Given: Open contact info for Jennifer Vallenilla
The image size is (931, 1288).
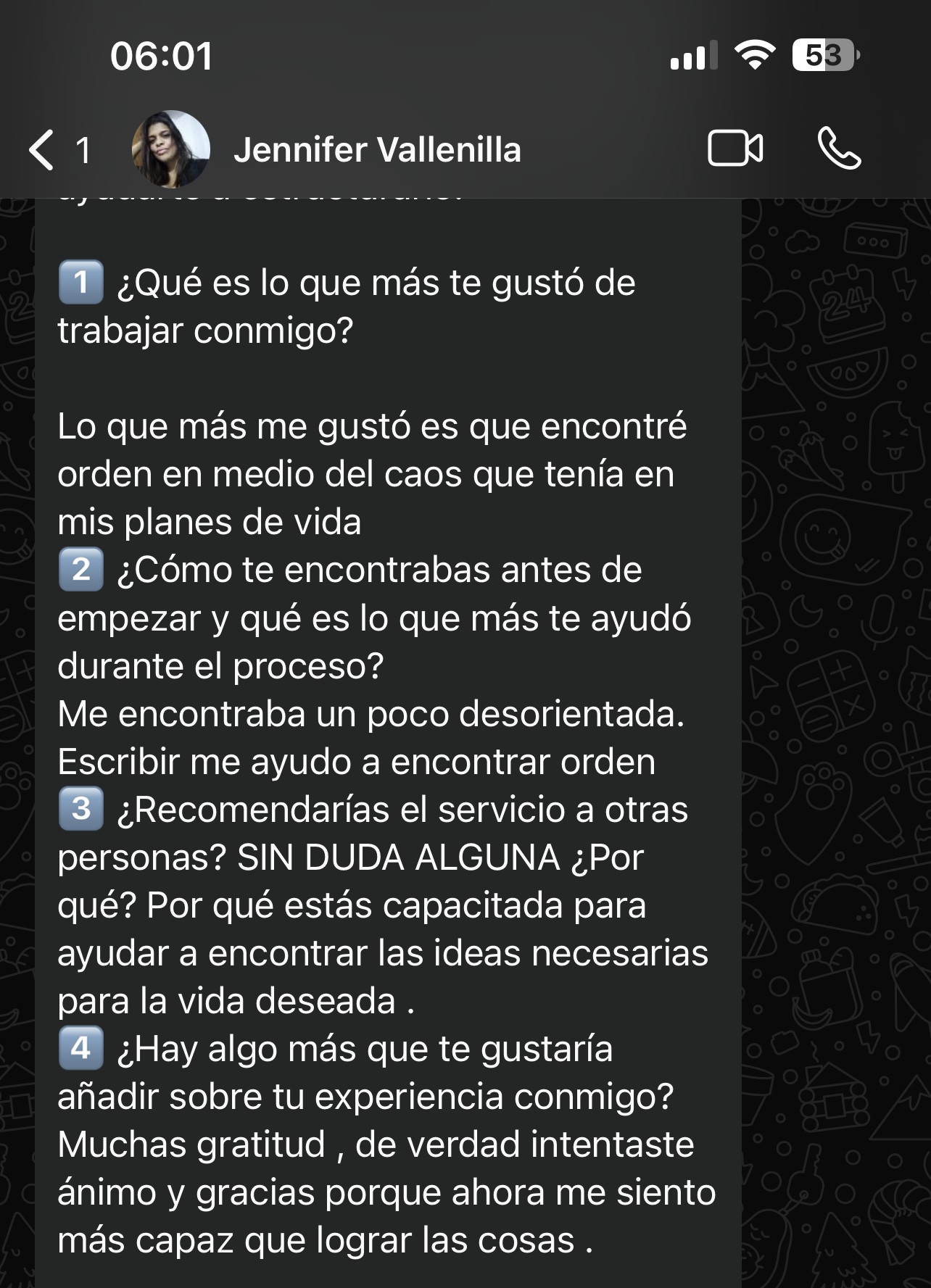Looking at the screenshot, I should (x=377, y=150).
